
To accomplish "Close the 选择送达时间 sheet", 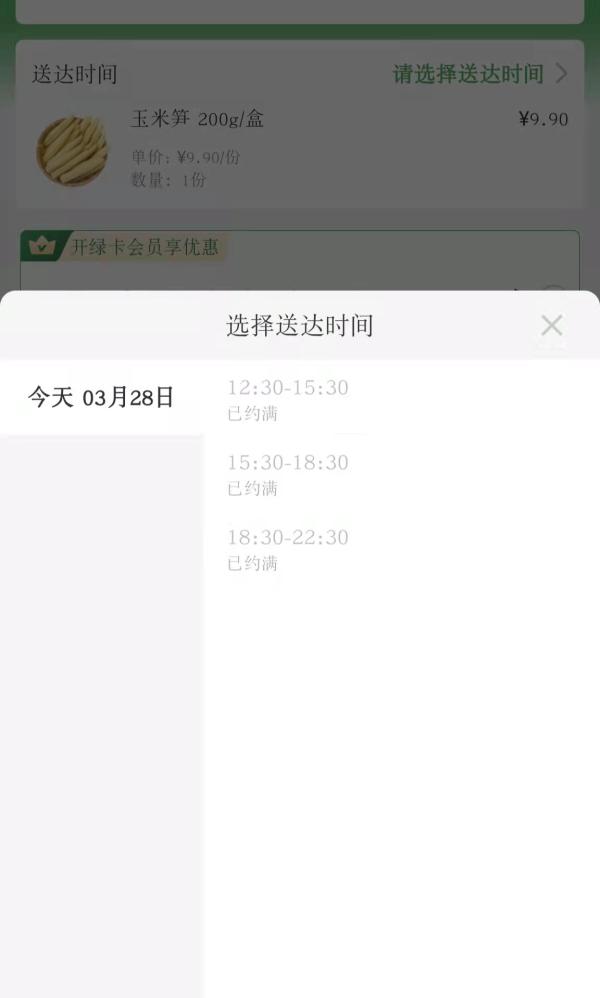I will click(551, 325).
